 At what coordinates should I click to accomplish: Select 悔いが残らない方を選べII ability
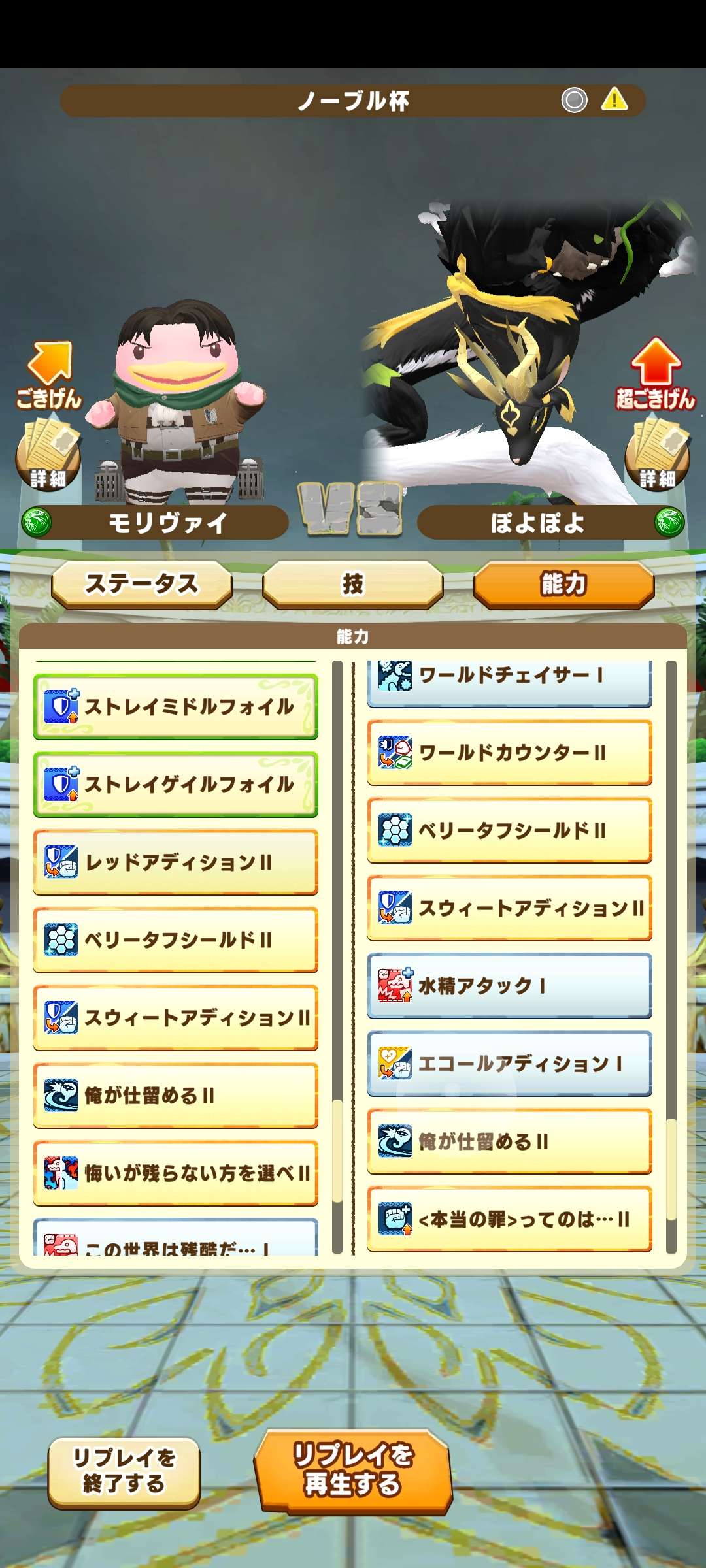(176, 1173)
